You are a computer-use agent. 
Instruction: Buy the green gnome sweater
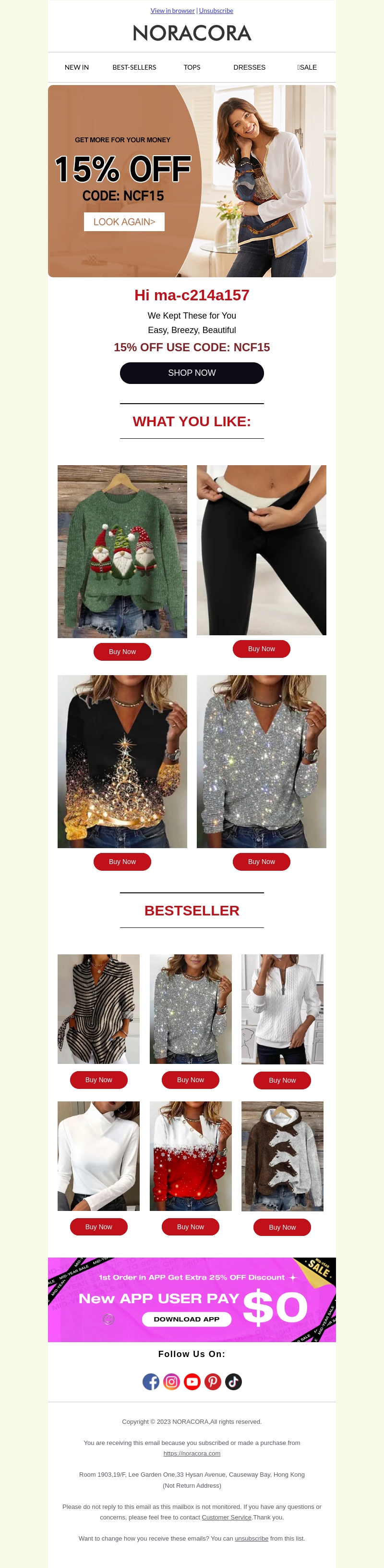pyautogui.click(x=122, y=651)
